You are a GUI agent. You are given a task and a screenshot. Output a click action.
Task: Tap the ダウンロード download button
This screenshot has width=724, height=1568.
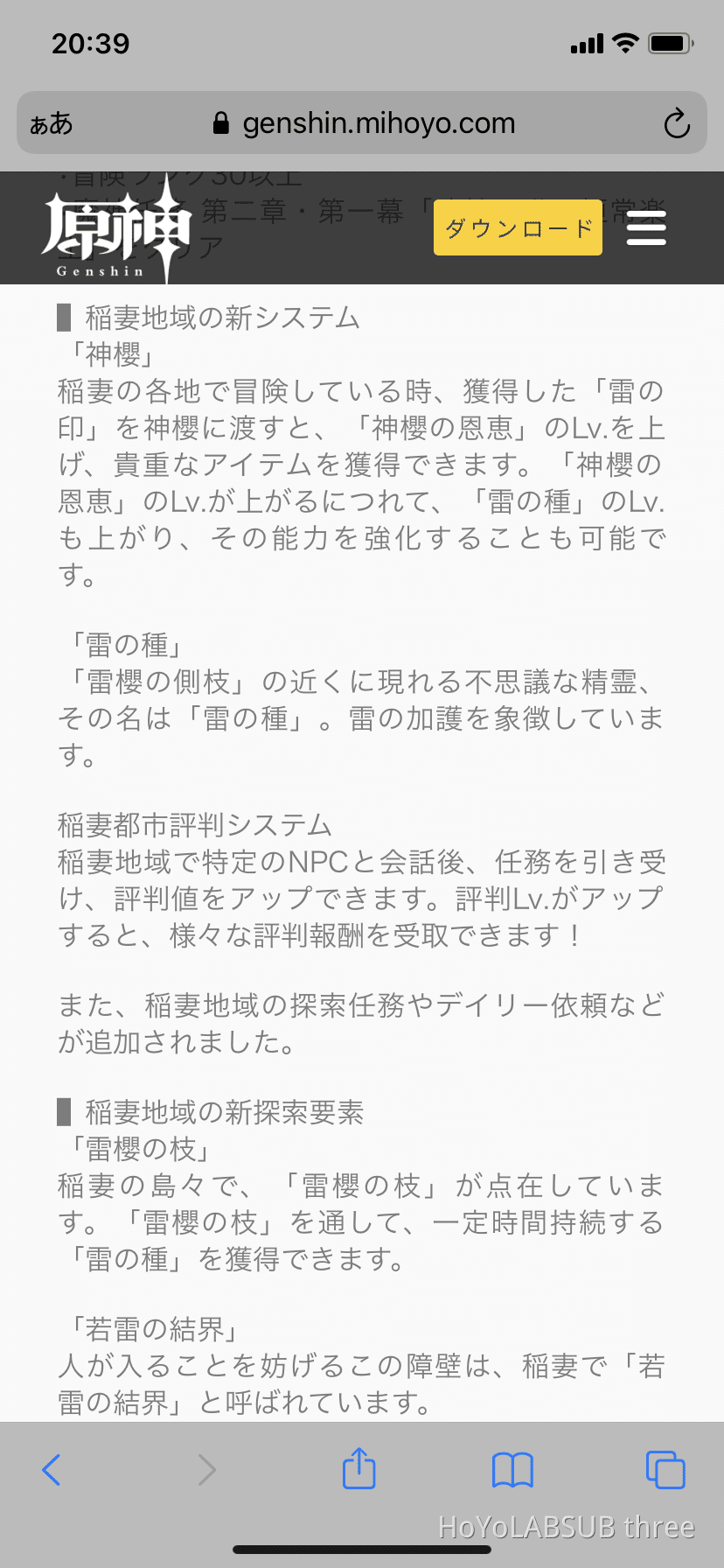pyautogui.click(x=517, y=227)
